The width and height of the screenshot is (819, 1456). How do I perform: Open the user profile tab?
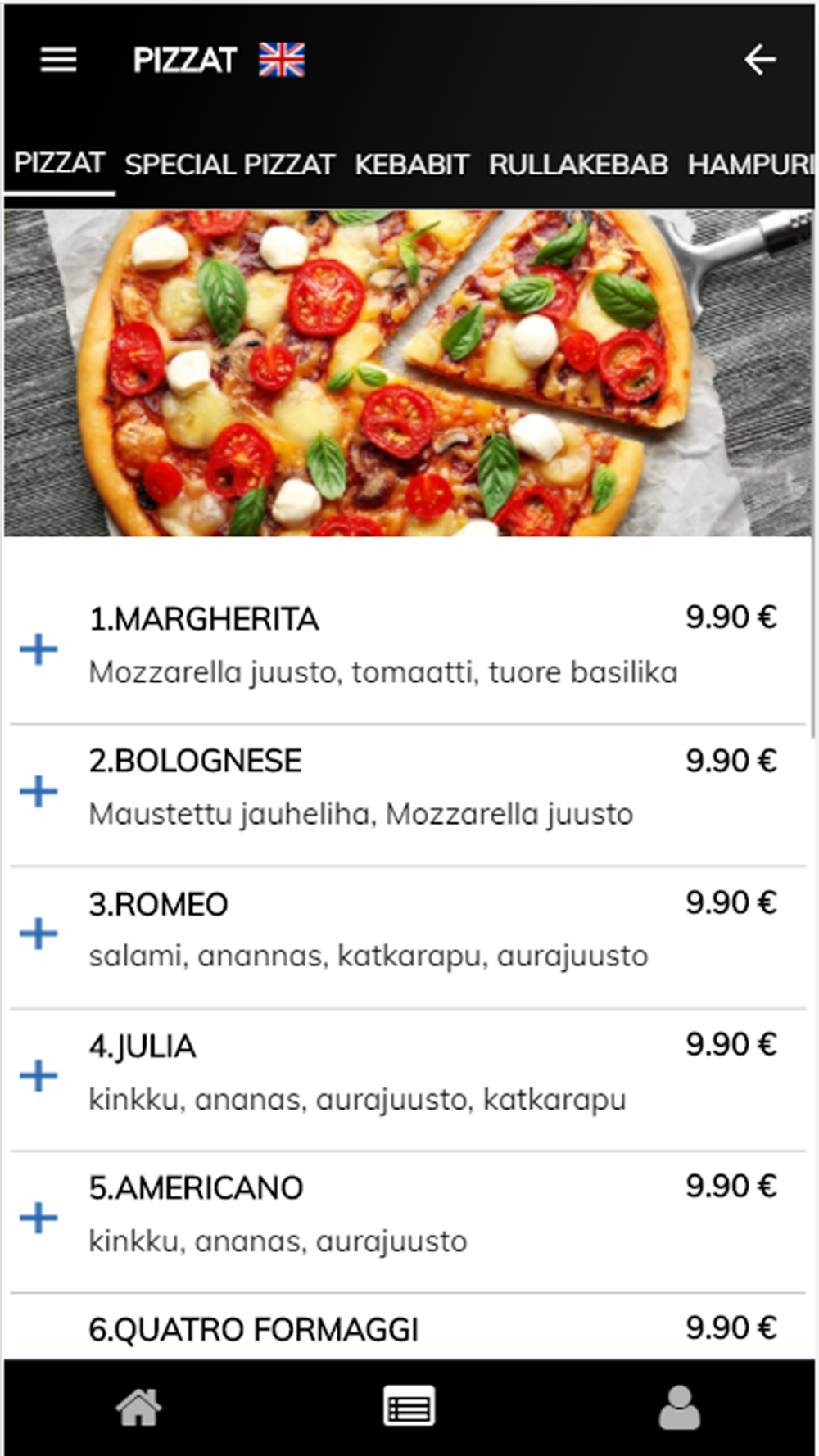[679, 1408]
